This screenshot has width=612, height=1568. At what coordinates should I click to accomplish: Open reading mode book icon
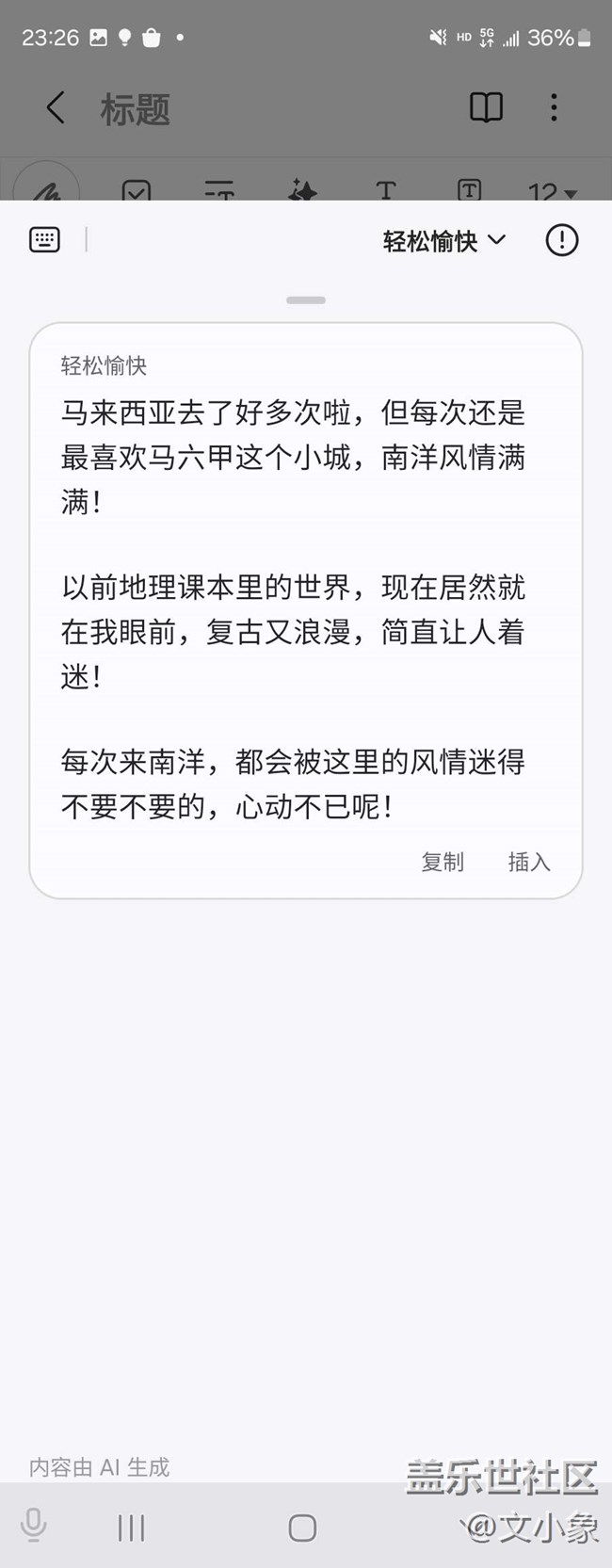tap(486, 108)
